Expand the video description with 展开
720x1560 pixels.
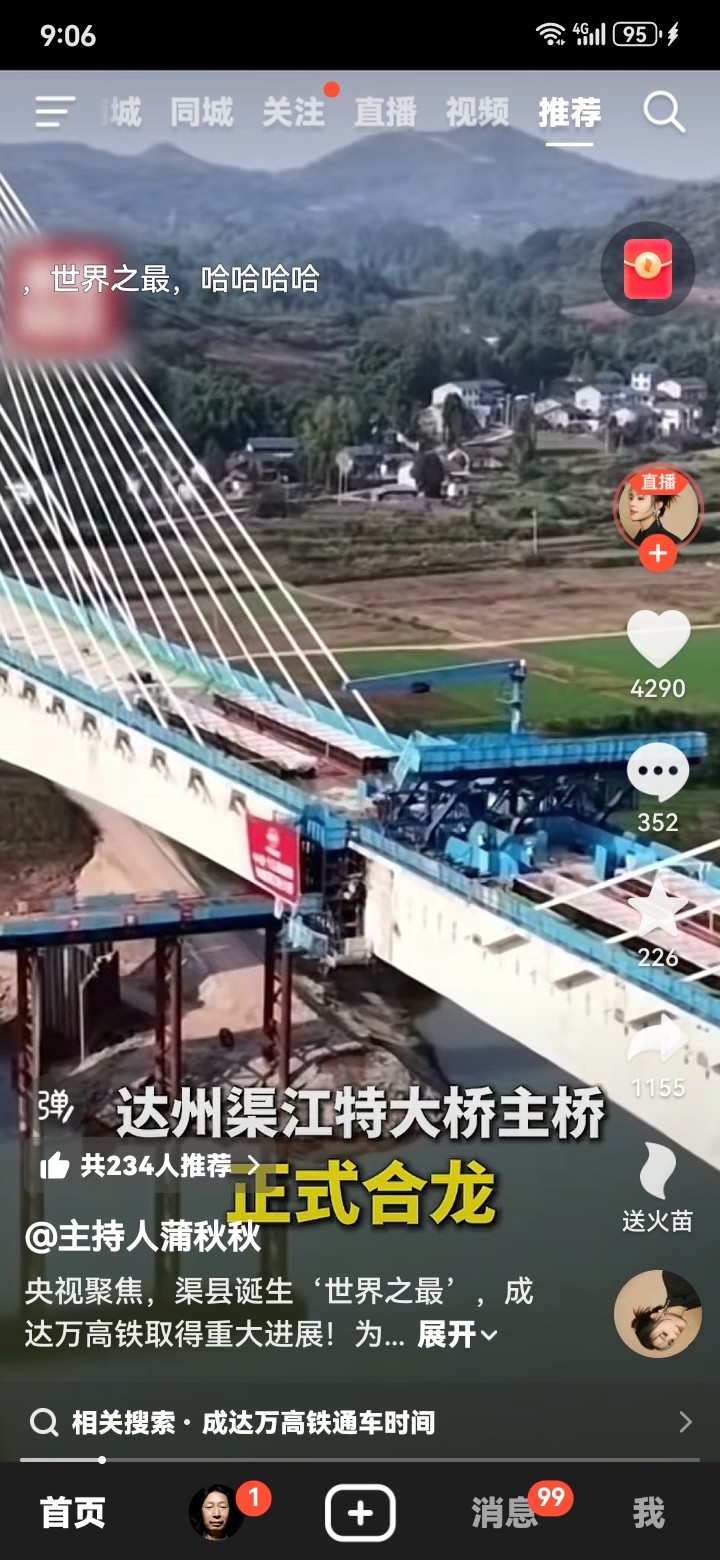(x=457, y=1334)
